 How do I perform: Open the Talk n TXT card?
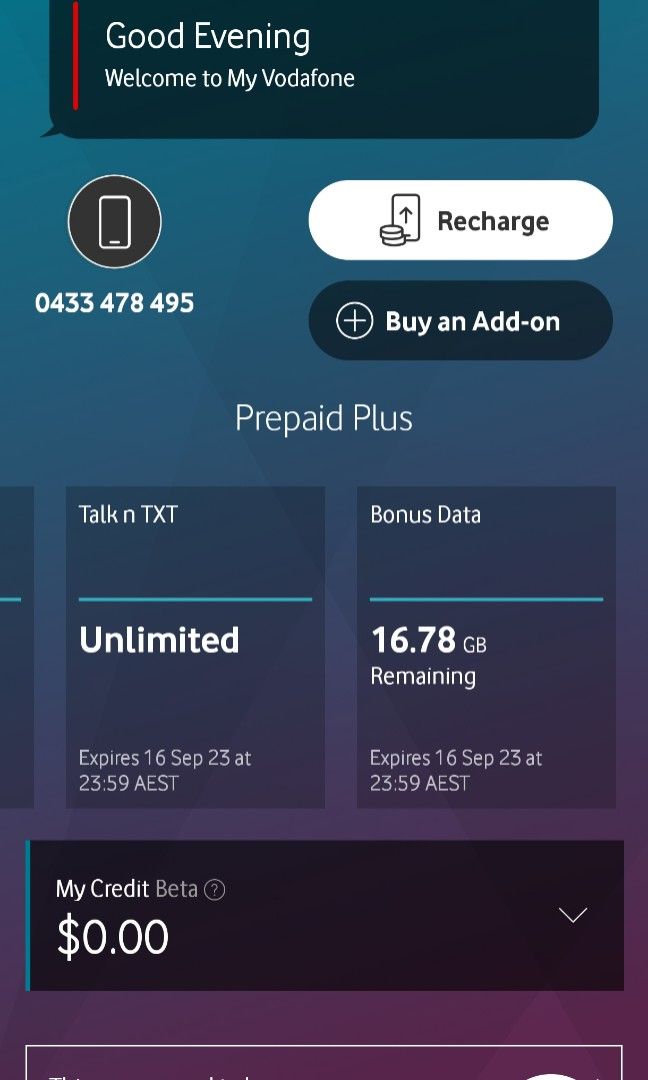[x=195, y=647]
